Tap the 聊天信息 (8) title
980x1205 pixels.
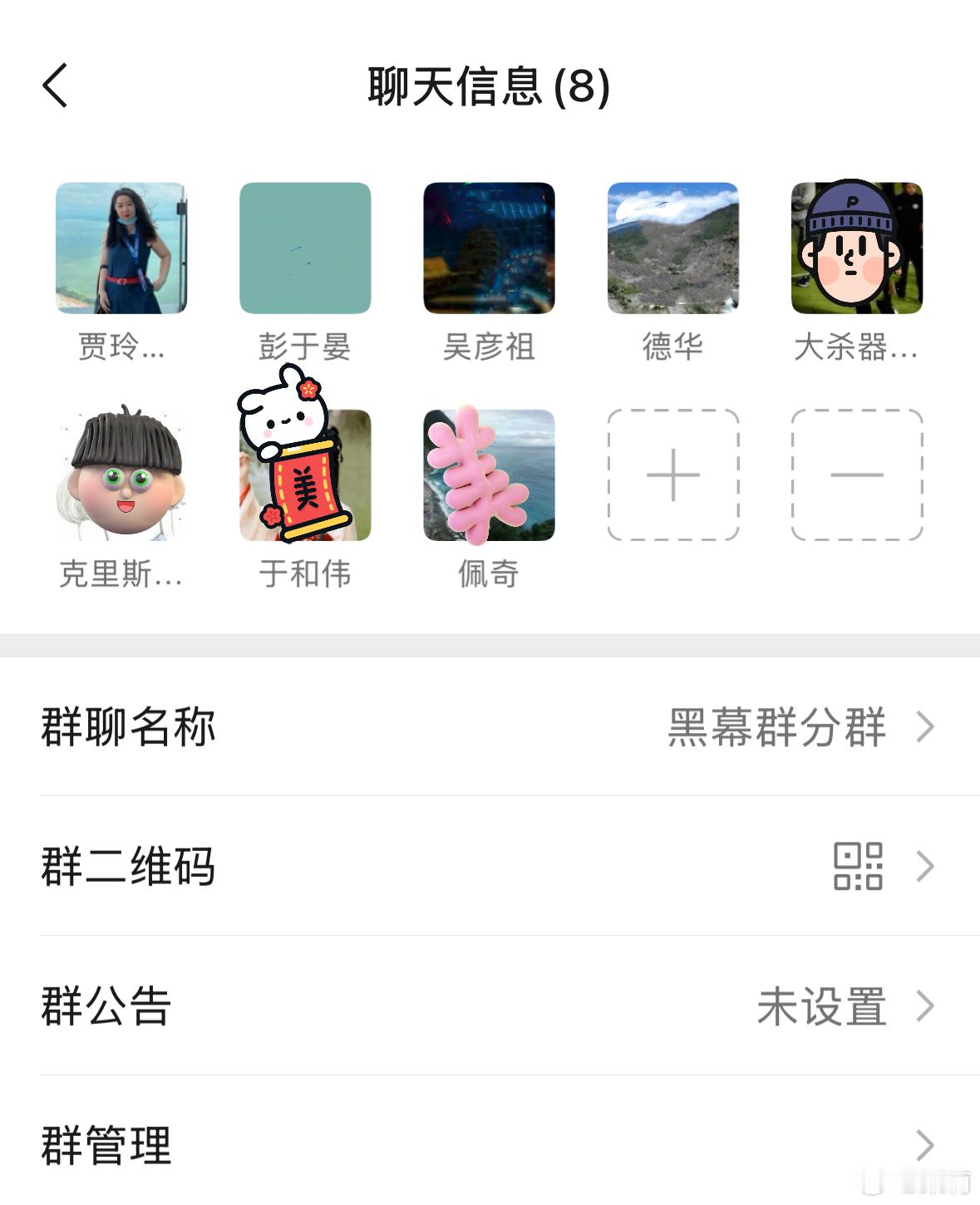point(490,87)
